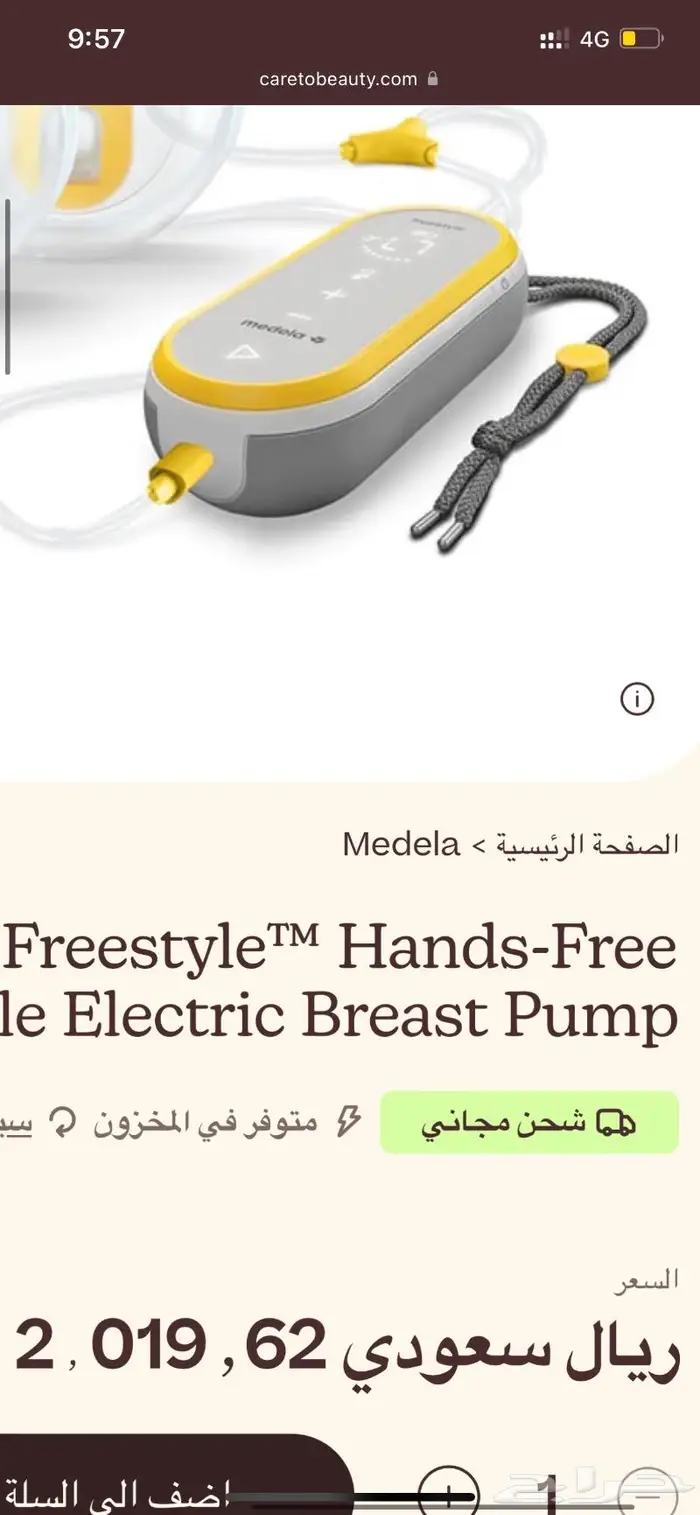700x1515 pixels.
Task: Open the Medela brand breadcrumb
Action: (401, 845)
